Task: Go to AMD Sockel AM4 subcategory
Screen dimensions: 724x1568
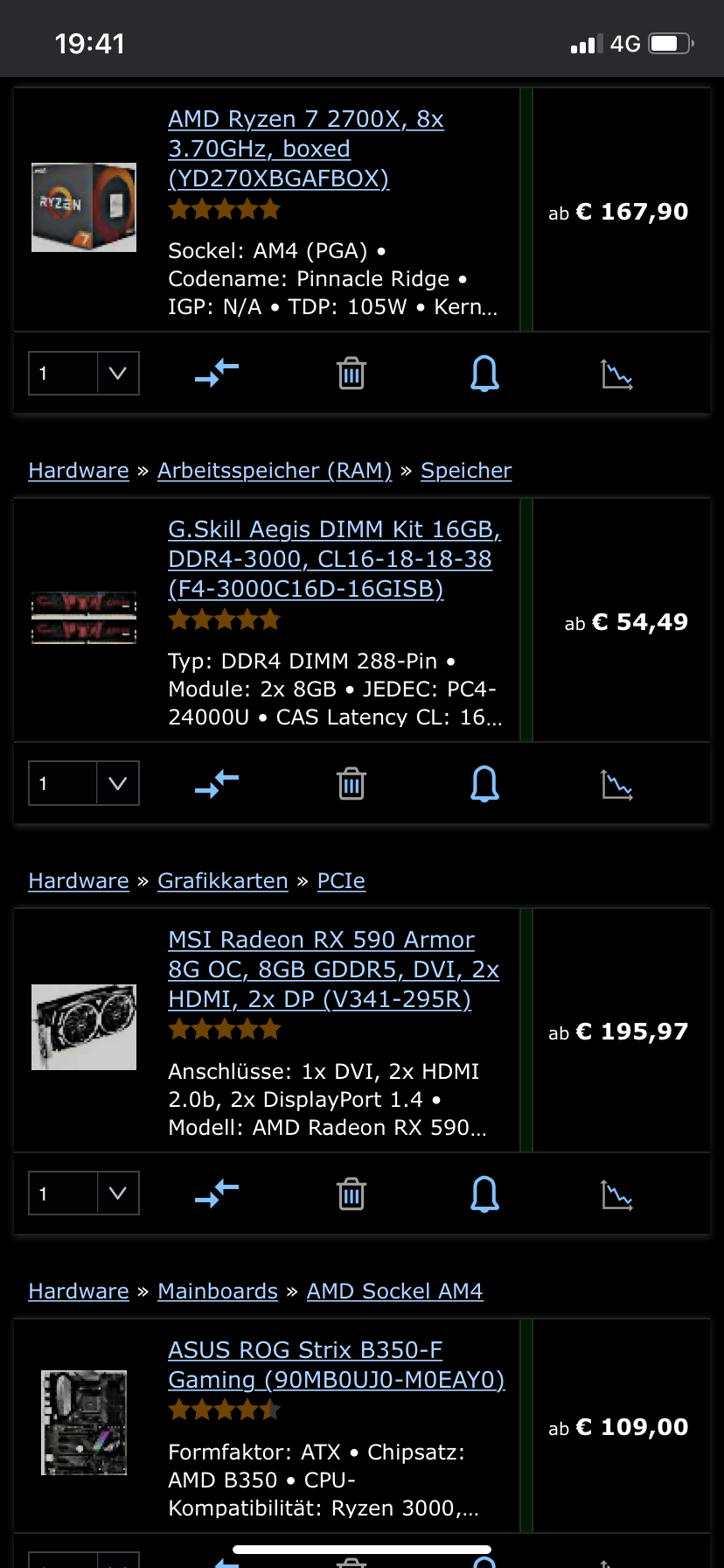Action: 394,1291
